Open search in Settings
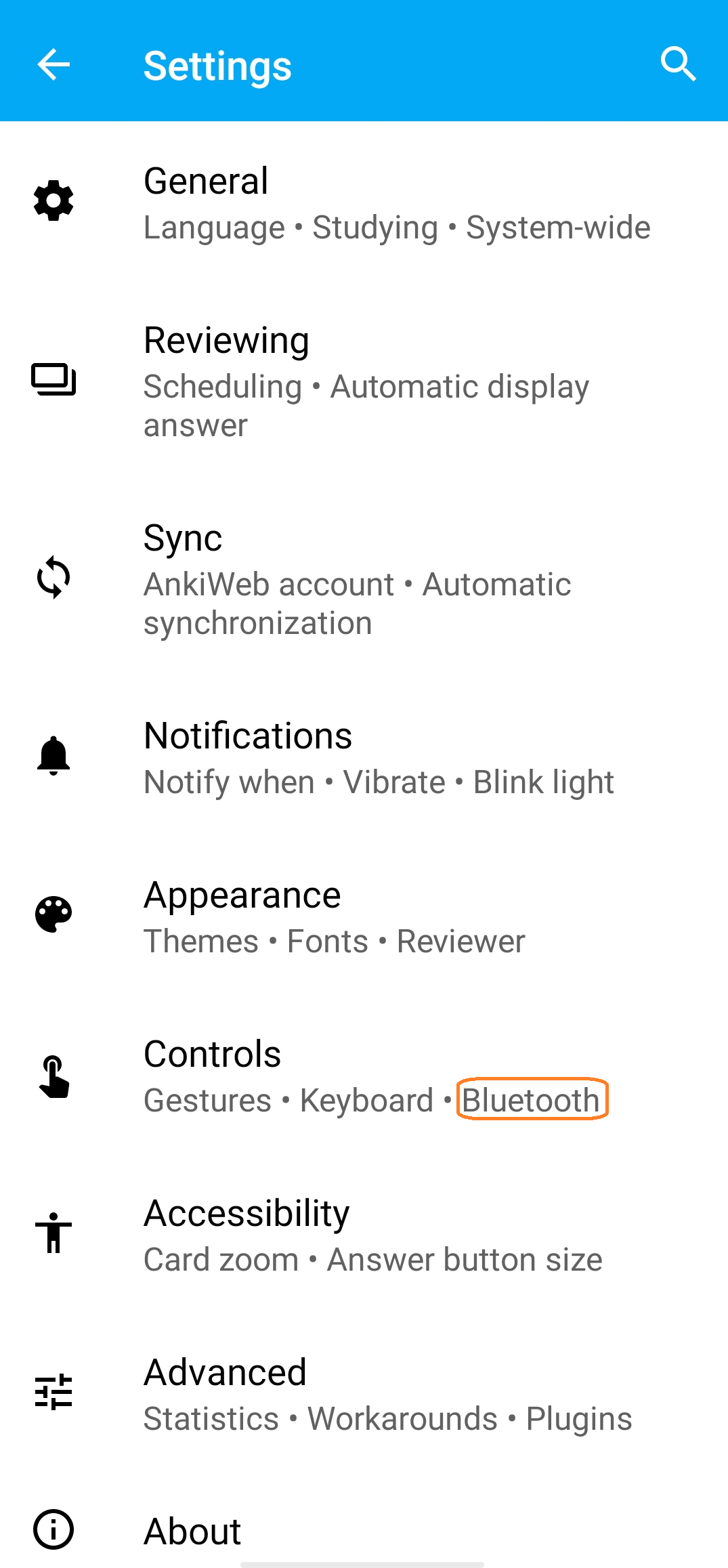This screenshot has width=728, height=1568. 679,63
